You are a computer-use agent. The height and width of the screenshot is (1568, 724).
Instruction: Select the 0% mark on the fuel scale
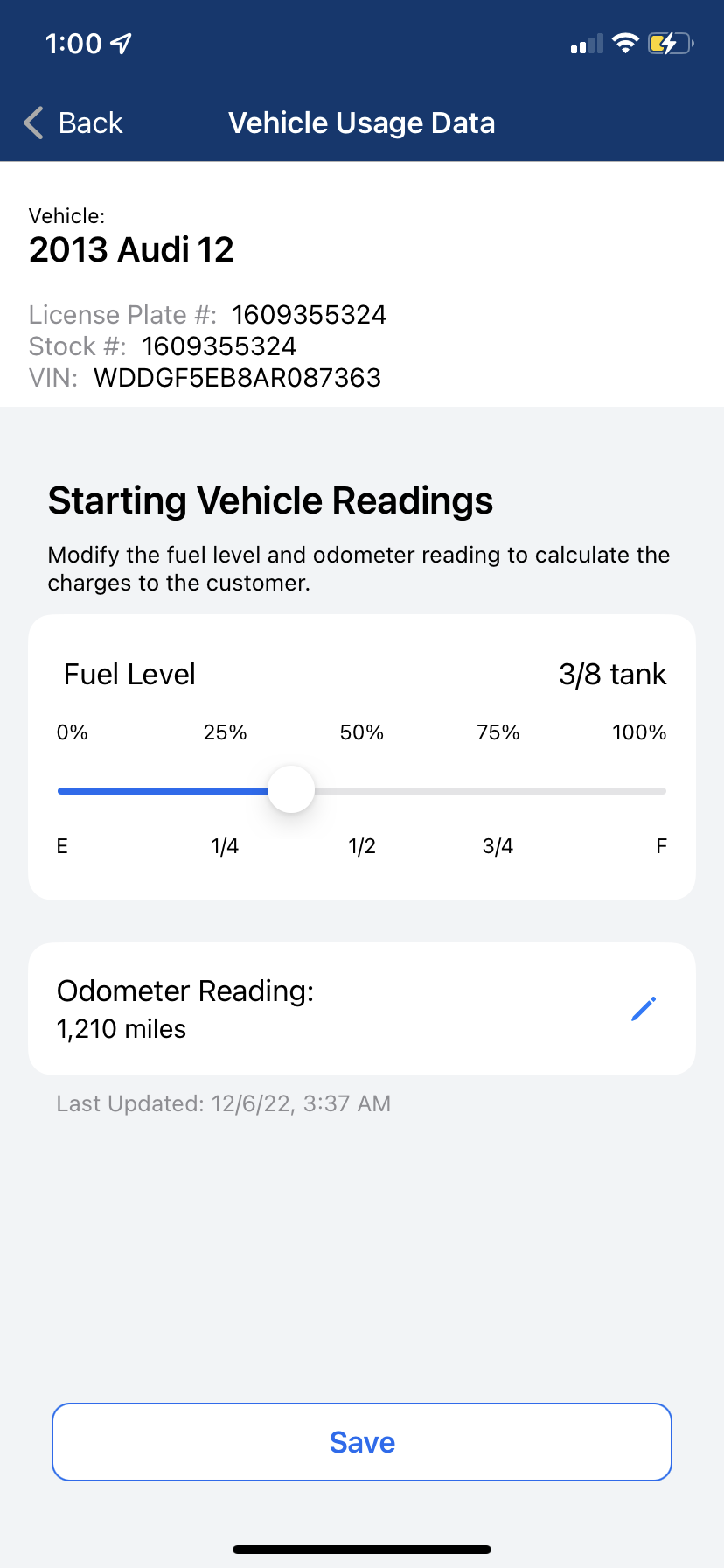(72, 731)
